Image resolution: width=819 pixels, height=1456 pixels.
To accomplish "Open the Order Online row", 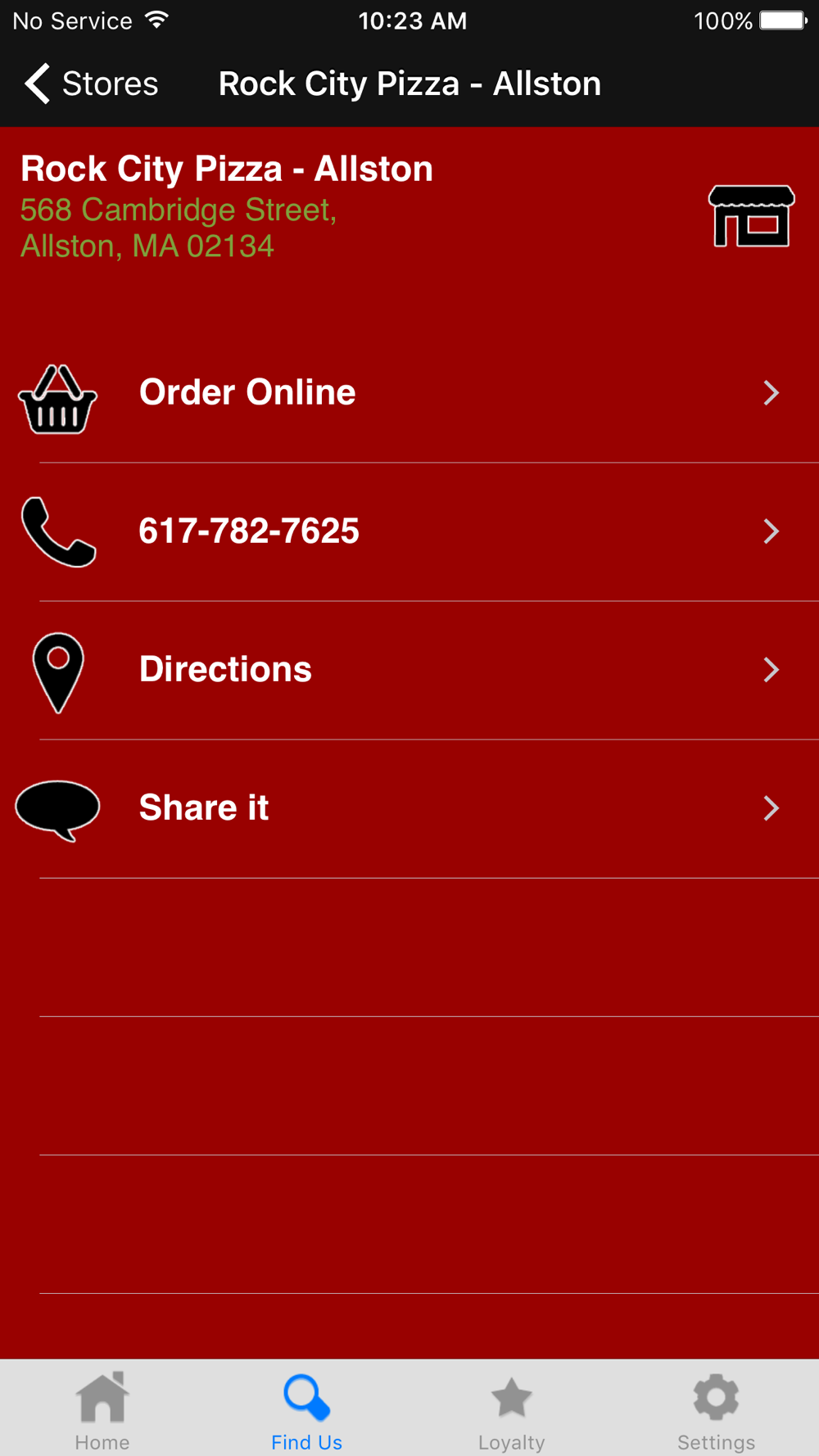I will point(409,393).
